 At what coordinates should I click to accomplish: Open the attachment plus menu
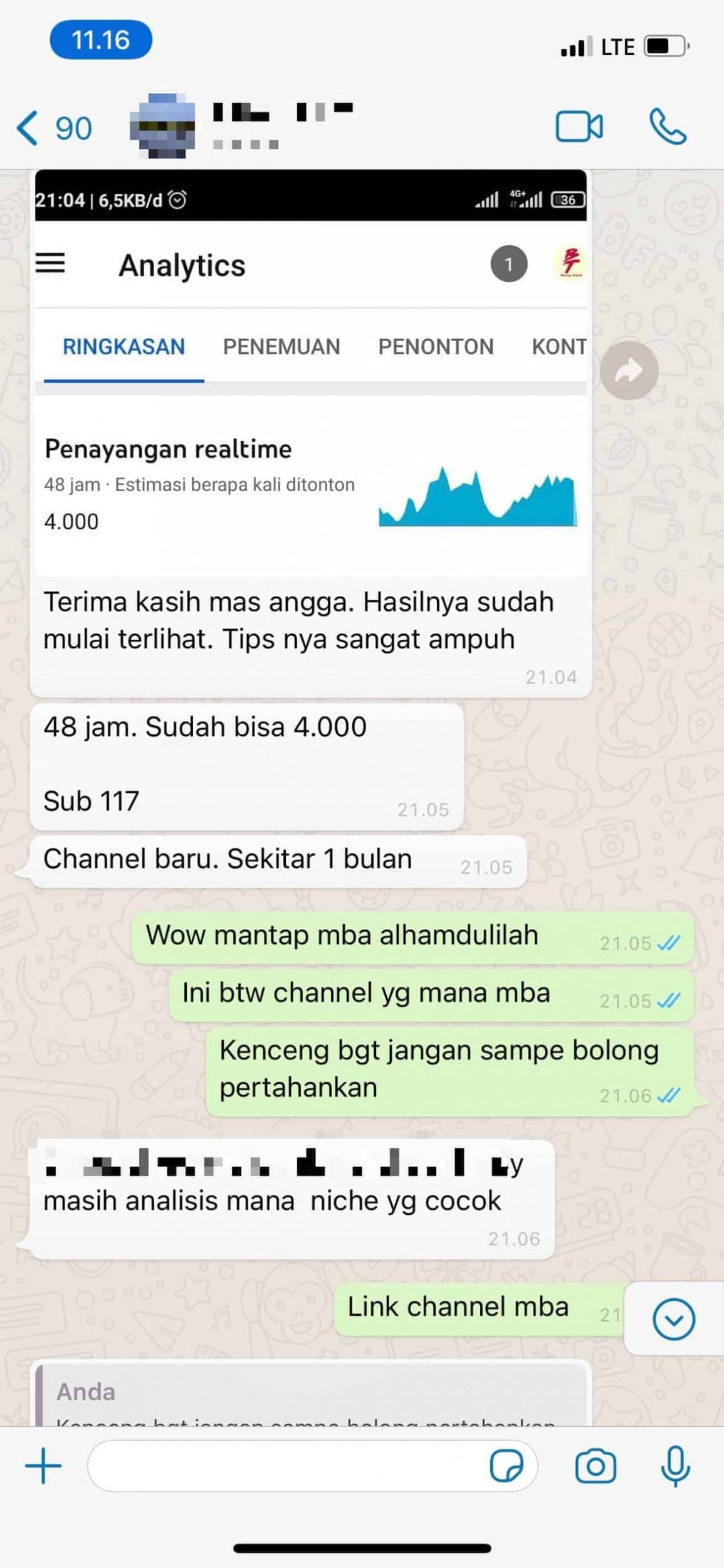[x=43, y=1466]
